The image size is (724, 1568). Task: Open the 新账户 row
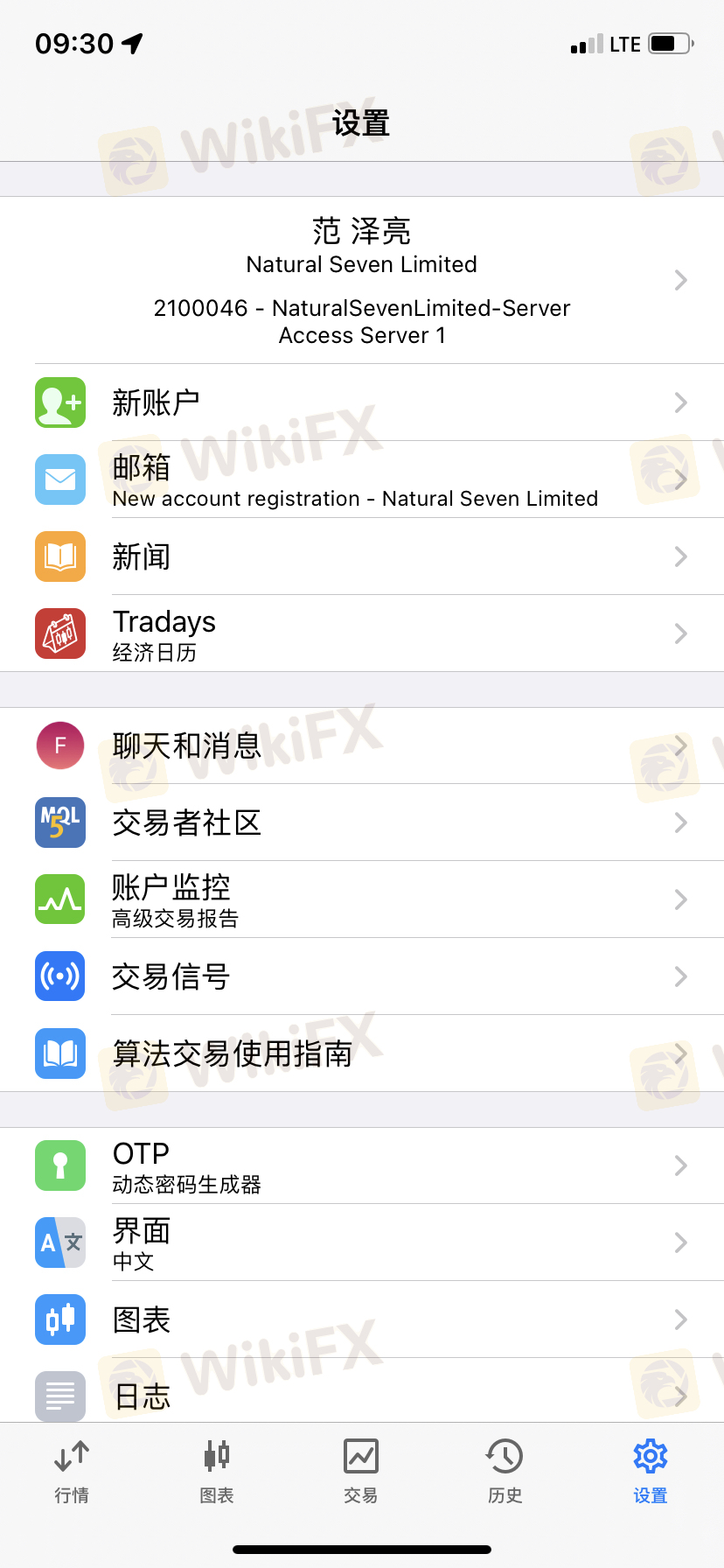tap(362, 402)
